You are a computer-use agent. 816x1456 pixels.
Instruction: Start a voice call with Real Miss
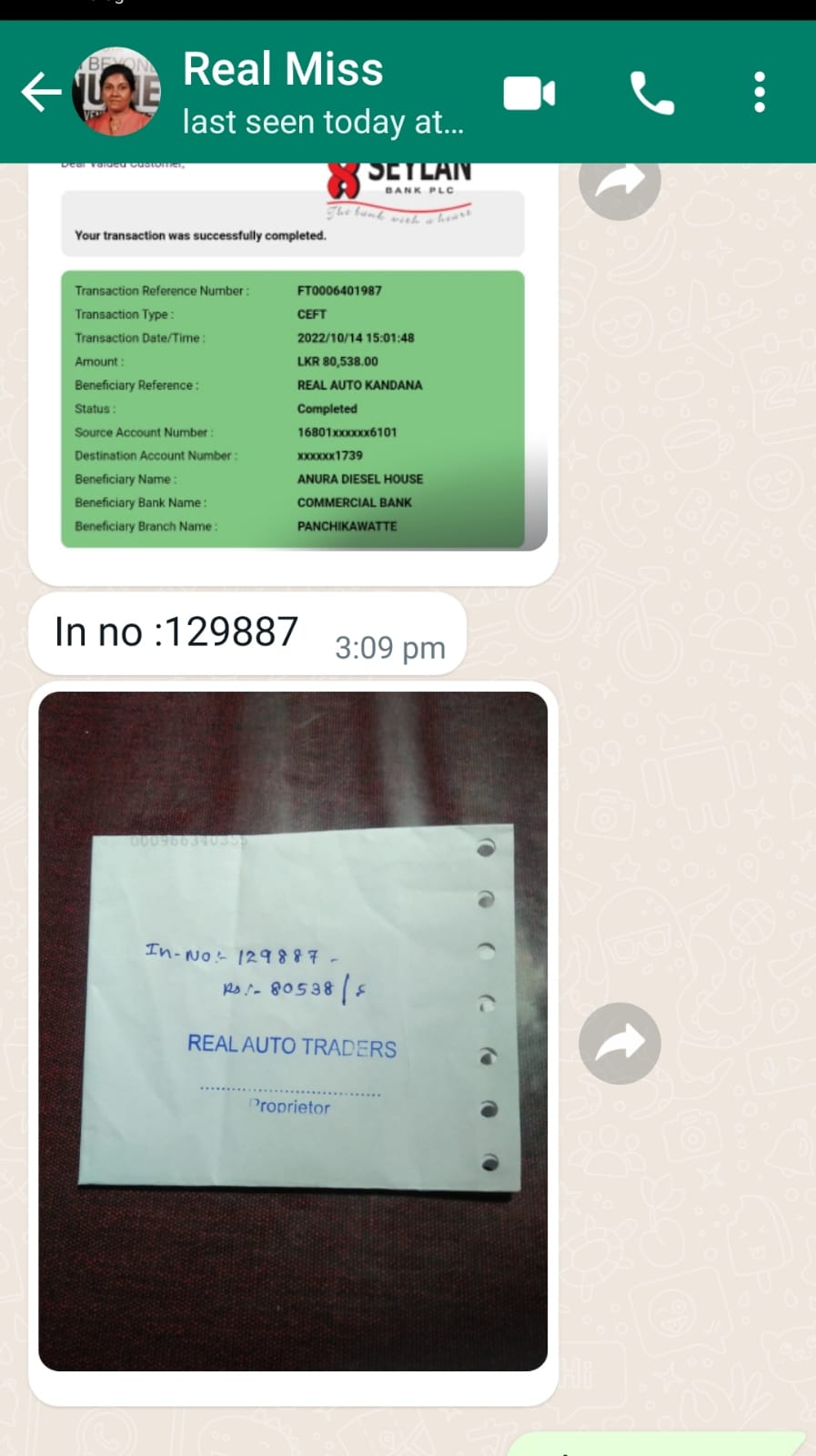(x=651, y=93)
